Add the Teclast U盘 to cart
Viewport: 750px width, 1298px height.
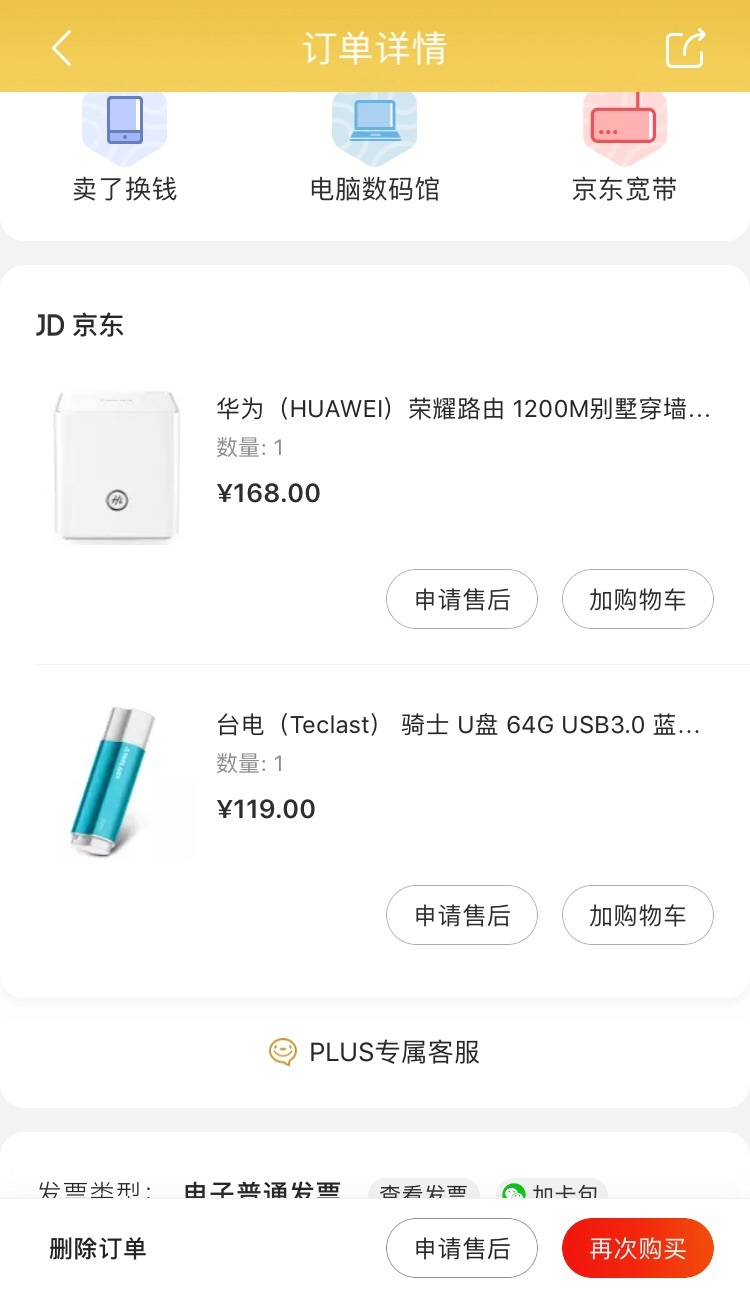tap(638, 915)
